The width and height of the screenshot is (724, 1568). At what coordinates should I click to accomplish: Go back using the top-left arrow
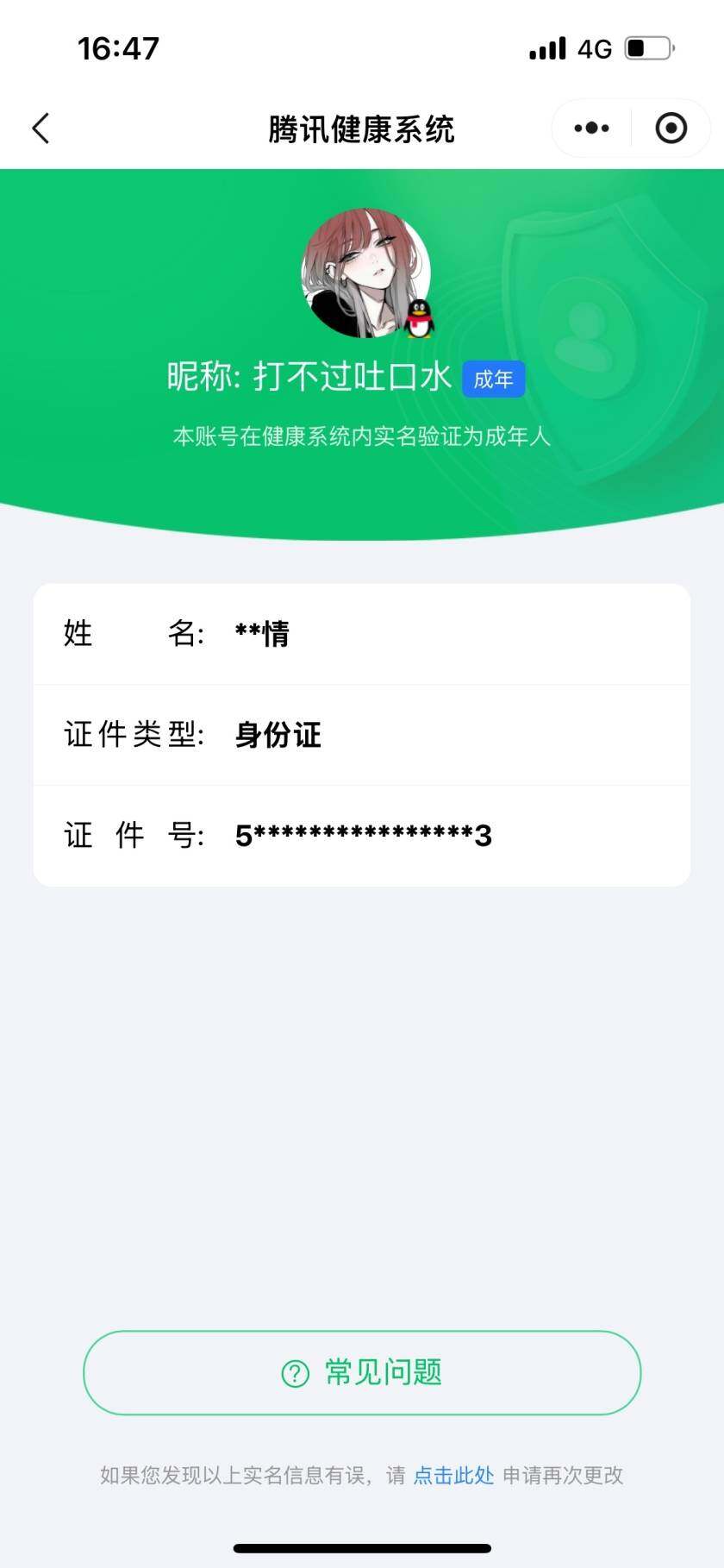41,129
